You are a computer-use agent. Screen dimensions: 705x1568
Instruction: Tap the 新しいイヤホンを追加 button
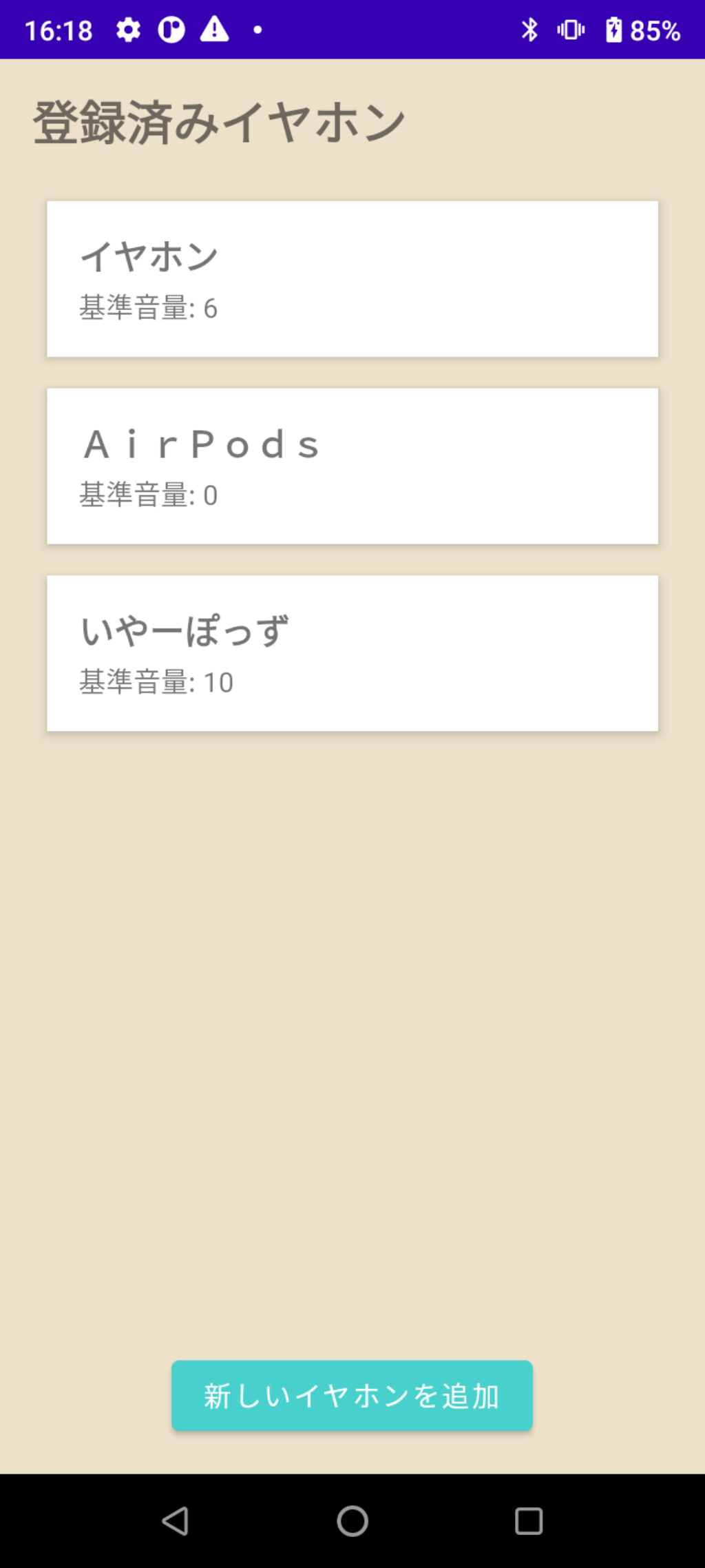352,1396
